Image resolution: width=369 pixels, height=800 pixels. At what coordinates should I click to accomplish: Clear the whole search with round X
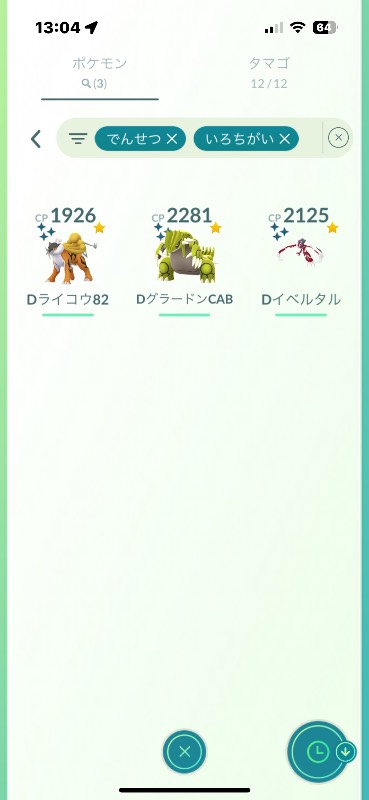click(338, 138)
